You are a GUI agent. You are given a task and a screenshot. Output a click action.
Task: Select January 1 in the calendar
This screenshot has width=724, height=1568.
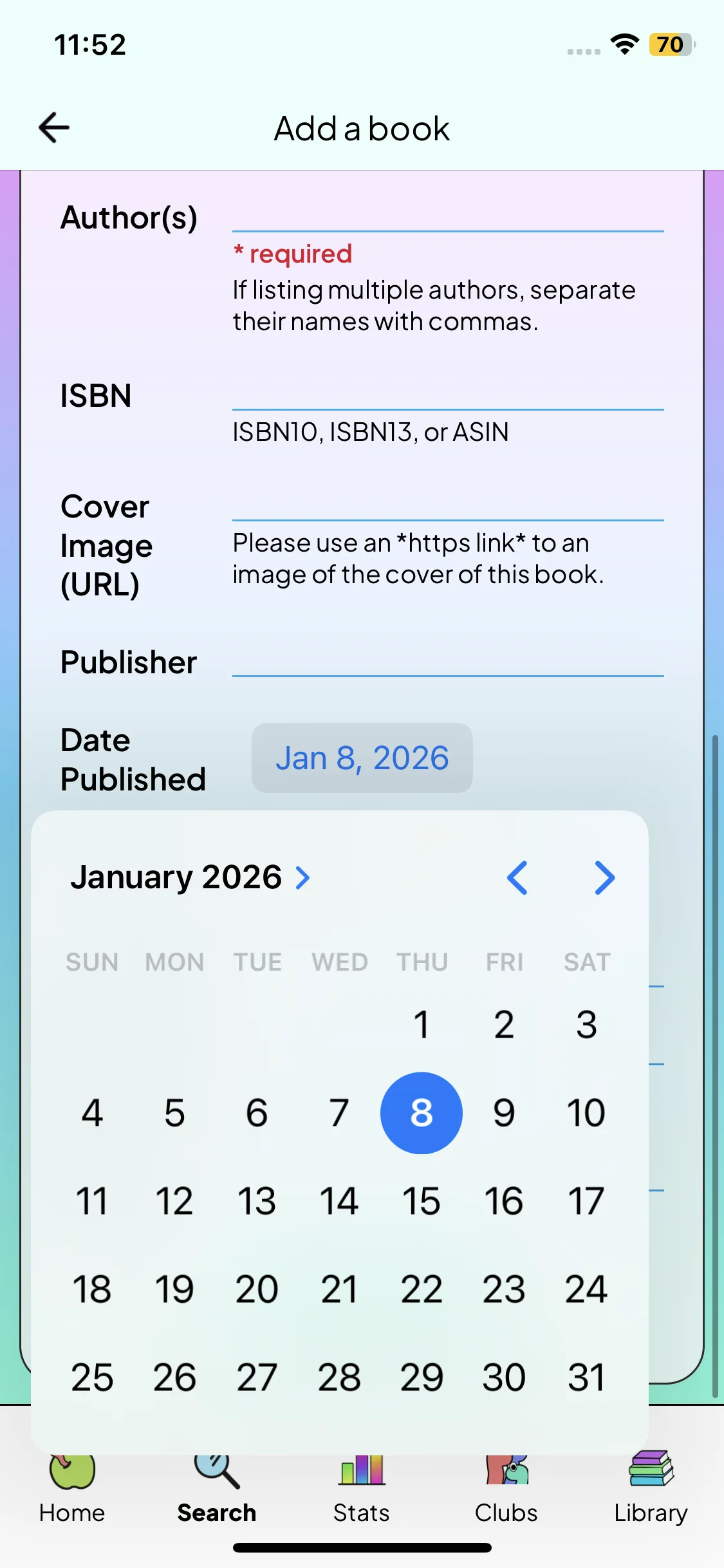click(x=422, y=1025)
